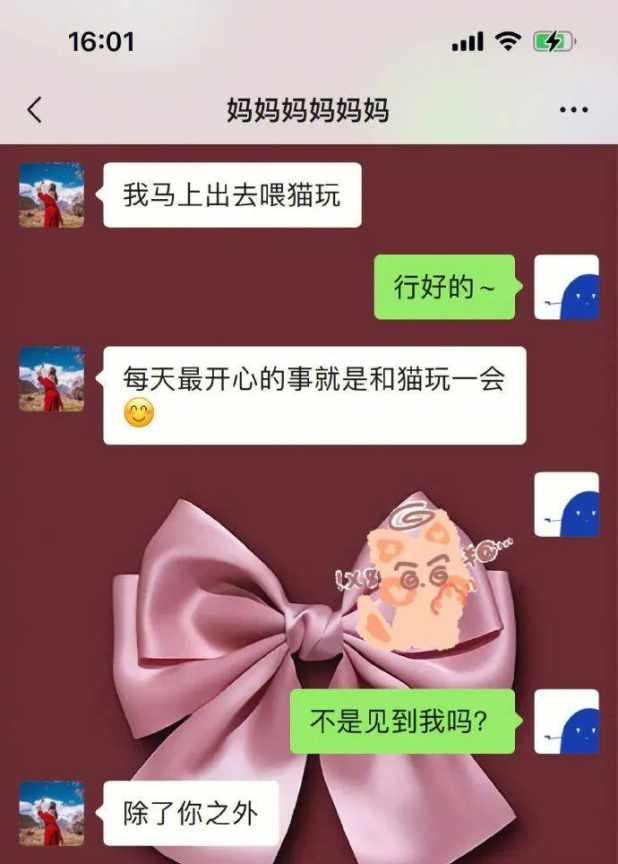View mom's profile from the "每天最开心的事" message
The width and height of the screenshot is (618, 864).
[x=51, y=378]
